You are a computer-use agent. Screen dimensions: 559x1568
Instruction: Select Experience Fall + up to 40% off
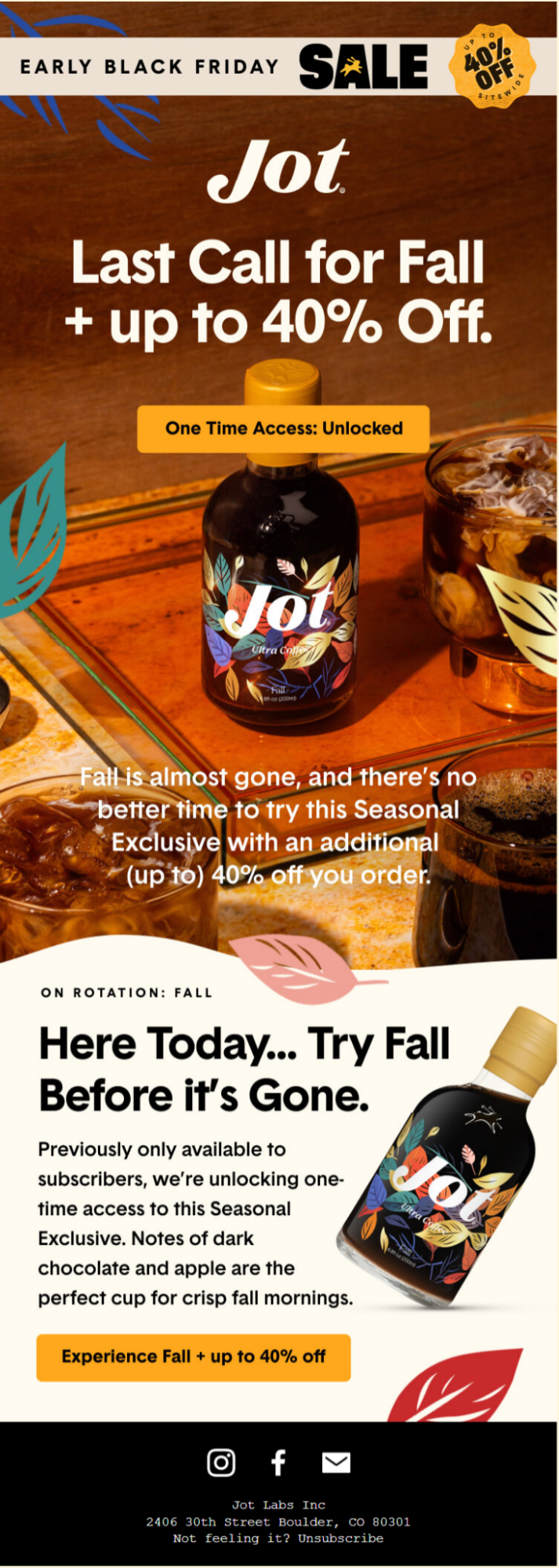pos(194,1357)
